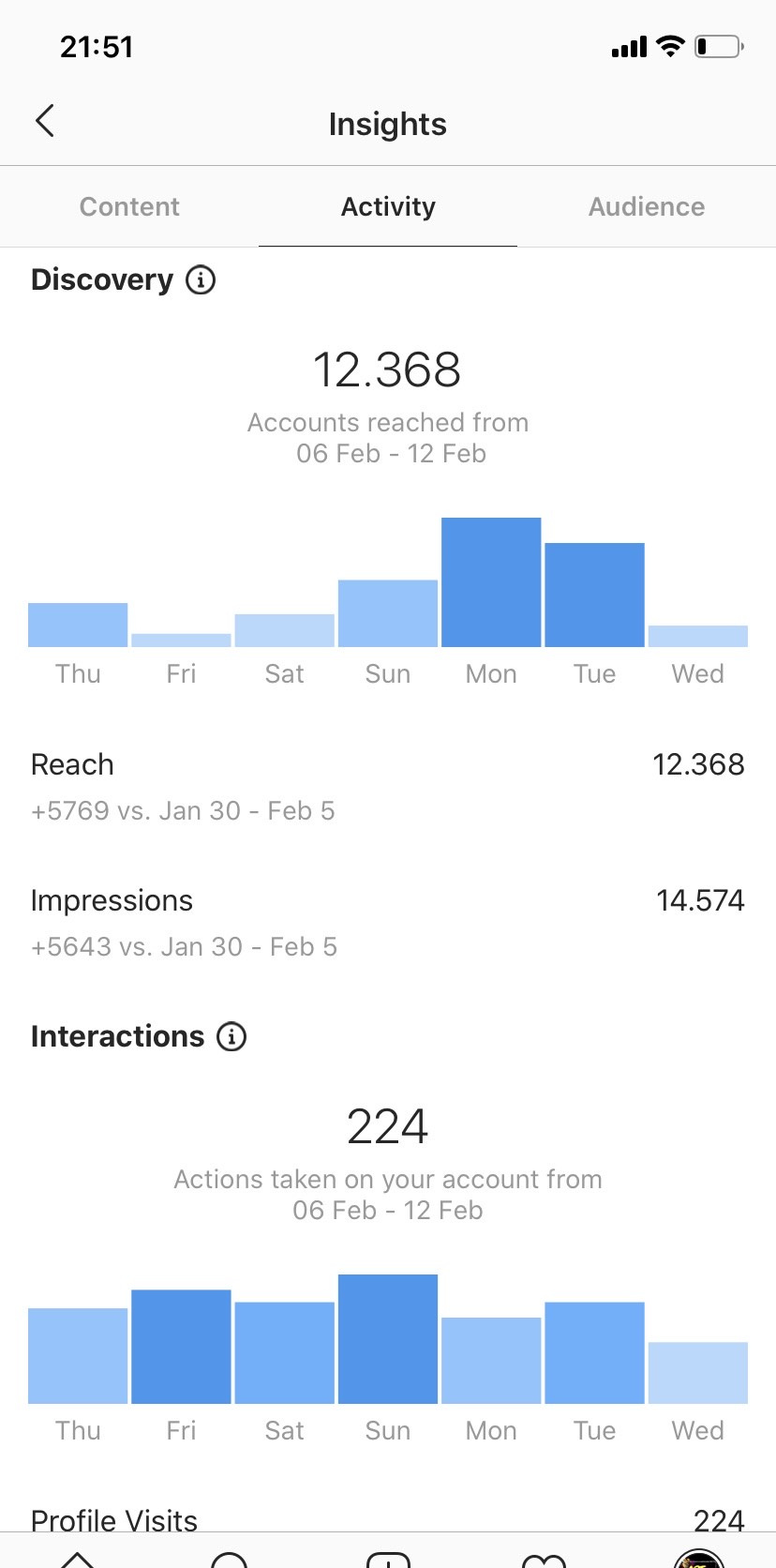Open the Audience tab
This screenshot has height=1568, width=776.
pyautogui.click(x=647, y=206)
